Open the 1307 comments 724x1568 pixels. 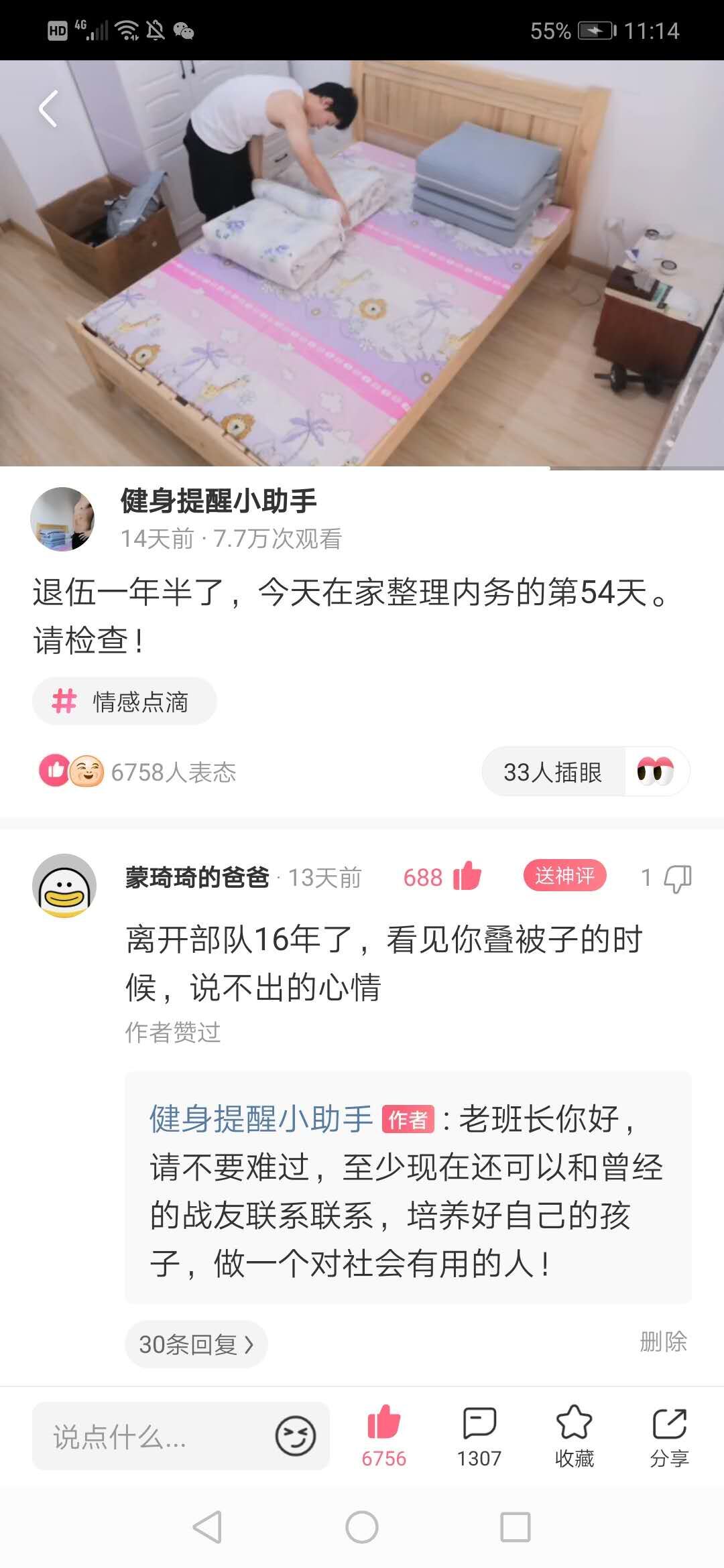pos(479,1435)
